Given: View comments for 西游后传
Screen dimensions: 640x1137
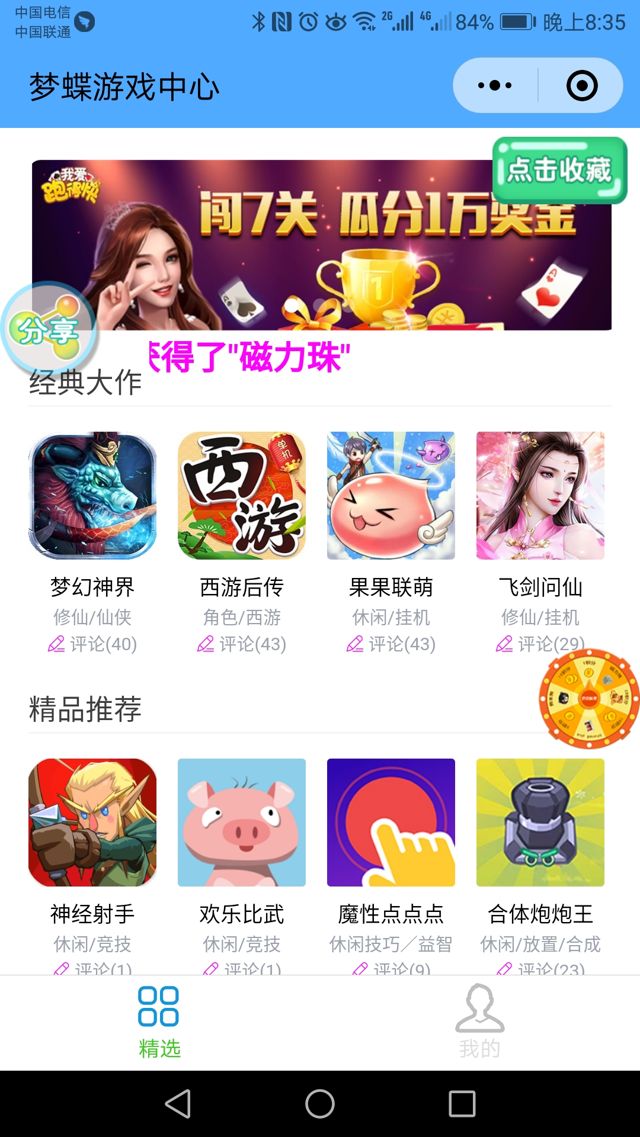Looking at the screenshot, I should point(241,644).
